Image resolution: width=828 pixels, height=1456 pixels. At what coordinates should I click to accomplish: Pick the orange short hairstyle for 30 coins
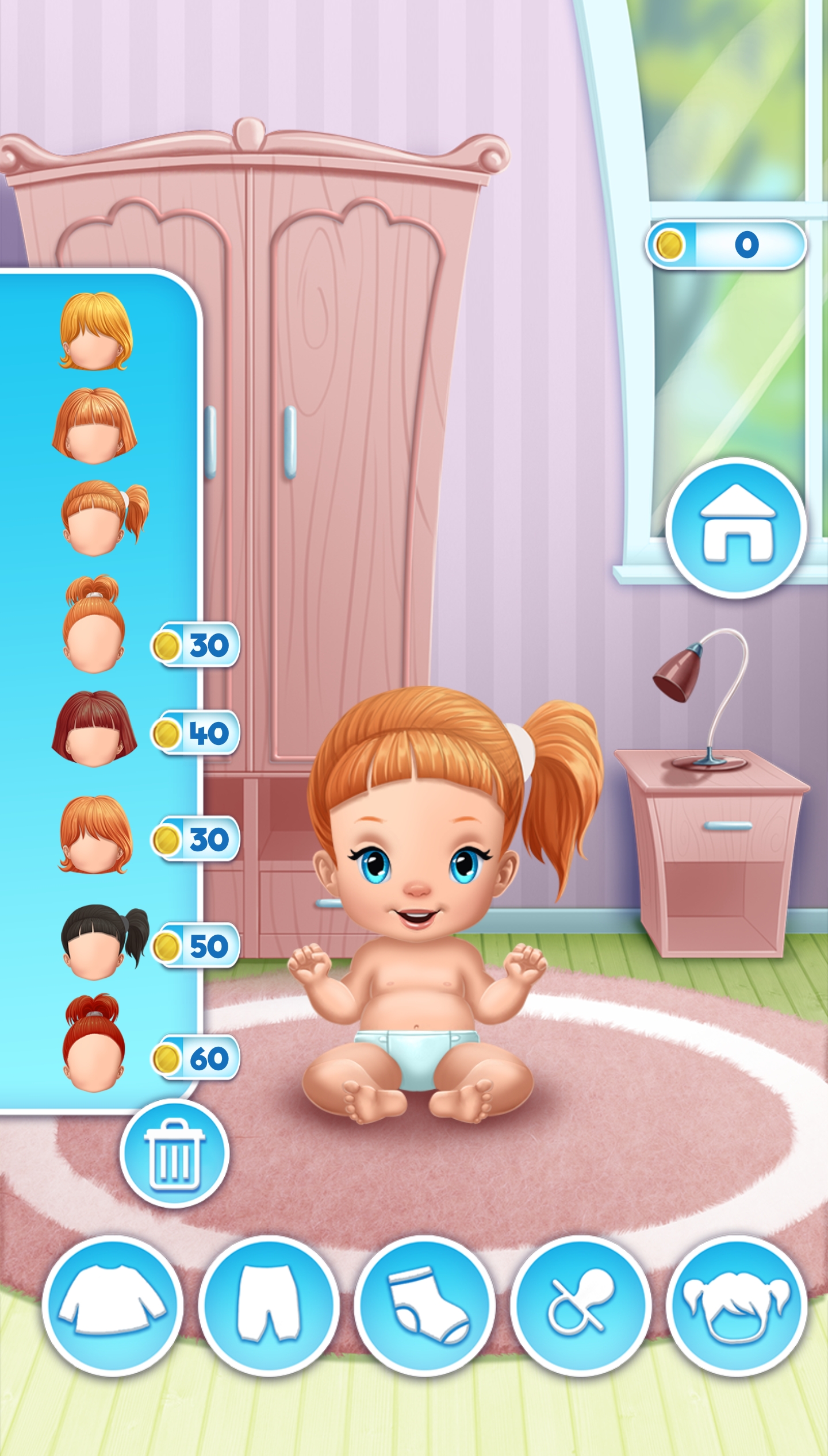coord(95,834)
